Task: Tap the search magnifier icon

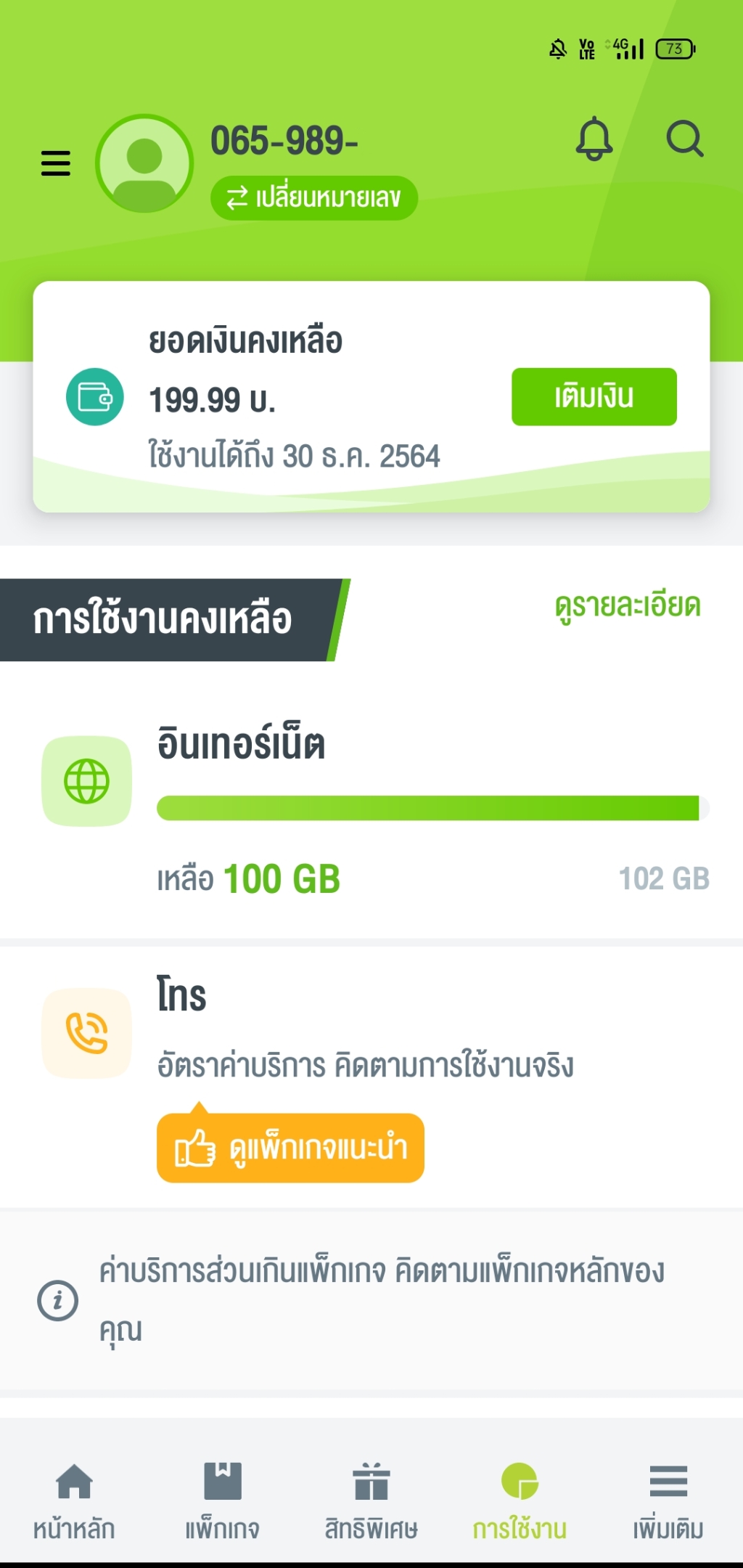Action: pos(685,139)
